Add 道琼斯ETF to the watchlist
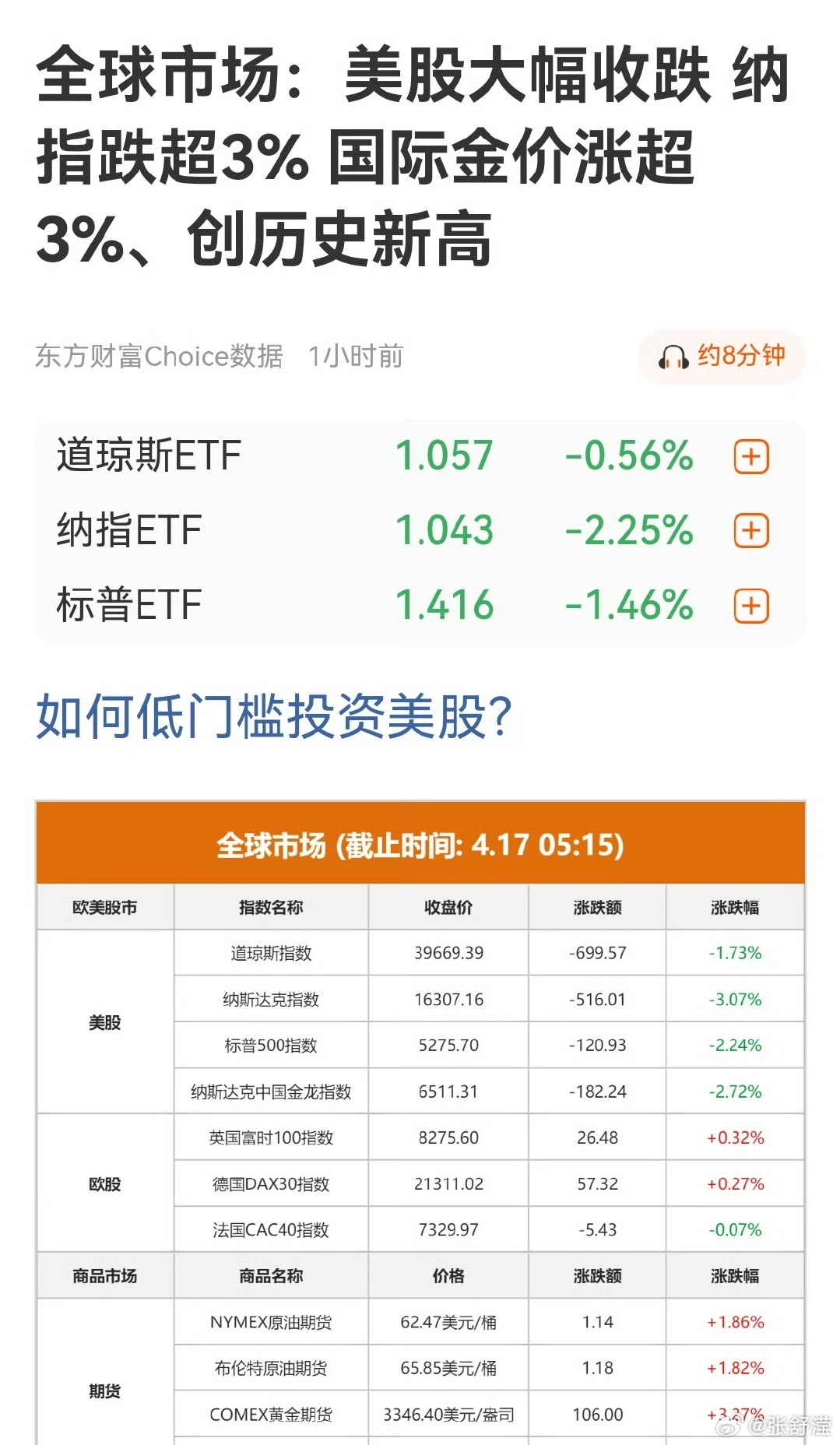Screen dimensions: 840x1445 tap(751, 456)
